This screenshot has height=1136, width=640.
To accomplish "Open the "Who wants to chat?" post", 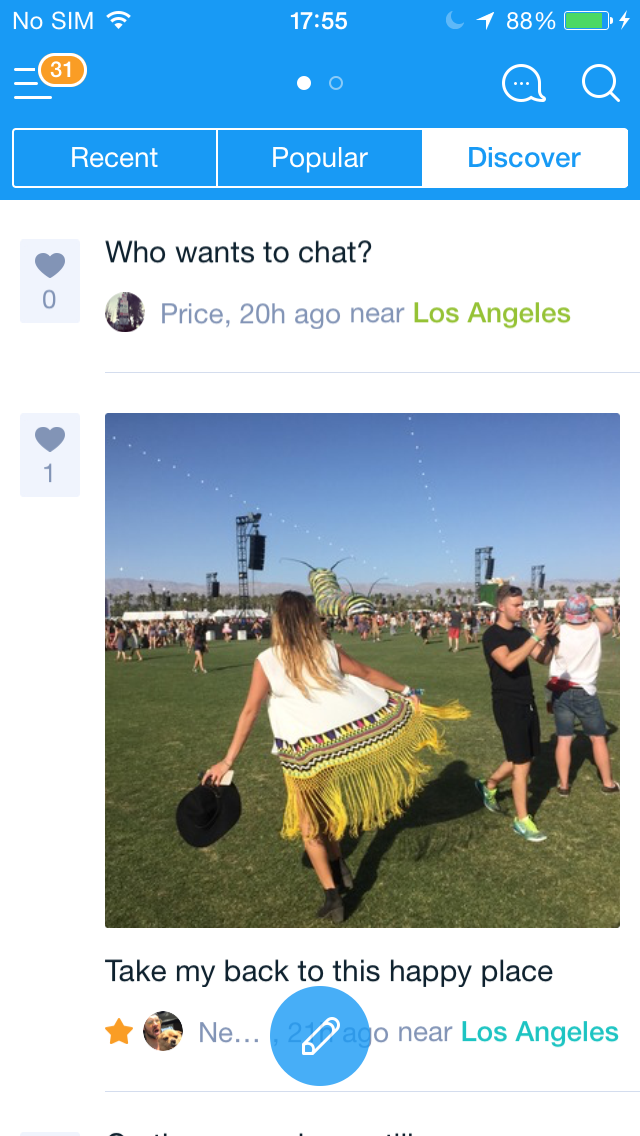I will pyautogui.click(x=239, y=252).
